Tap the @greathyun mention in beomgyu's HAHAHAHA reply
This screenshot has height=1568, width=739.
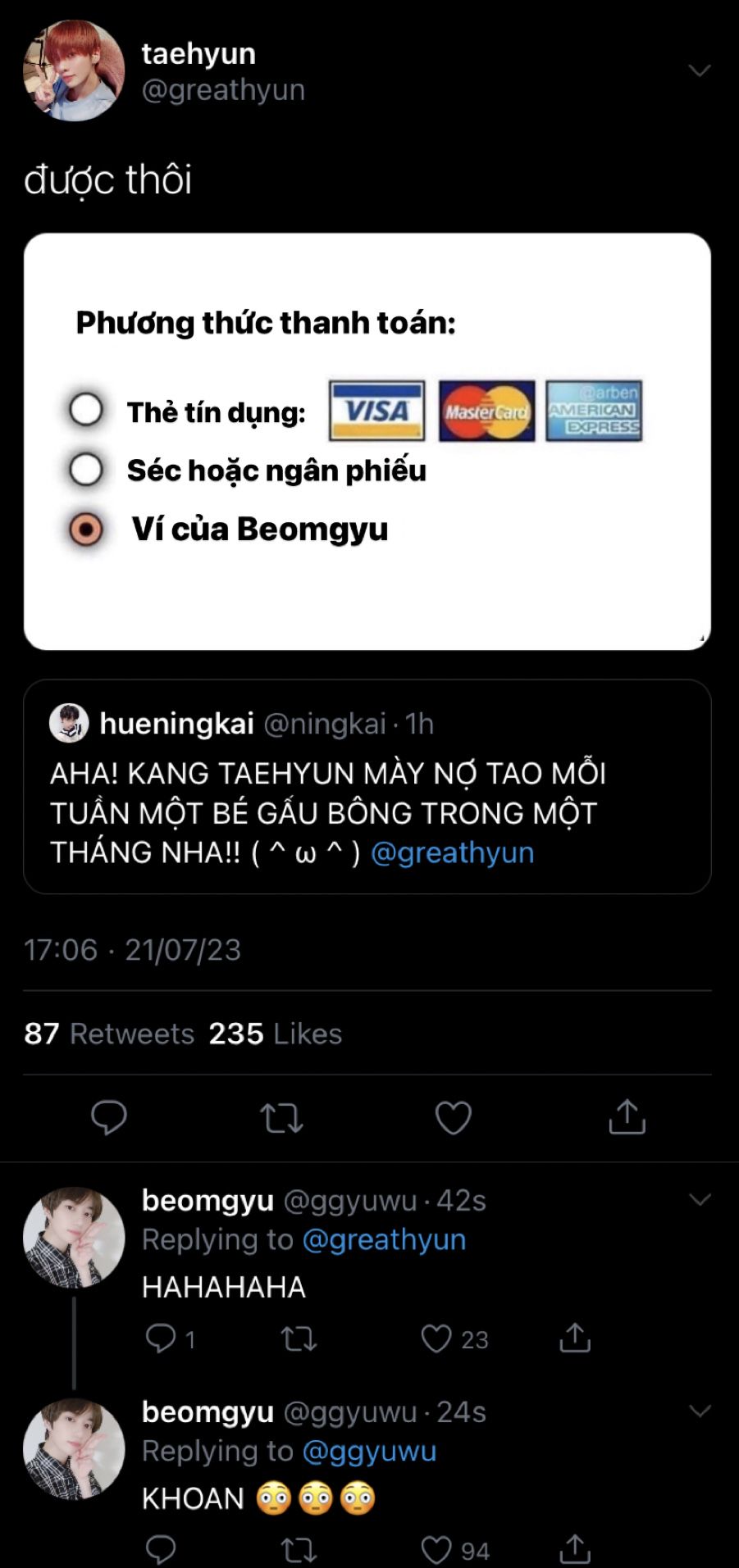[x=384, y=1240]
